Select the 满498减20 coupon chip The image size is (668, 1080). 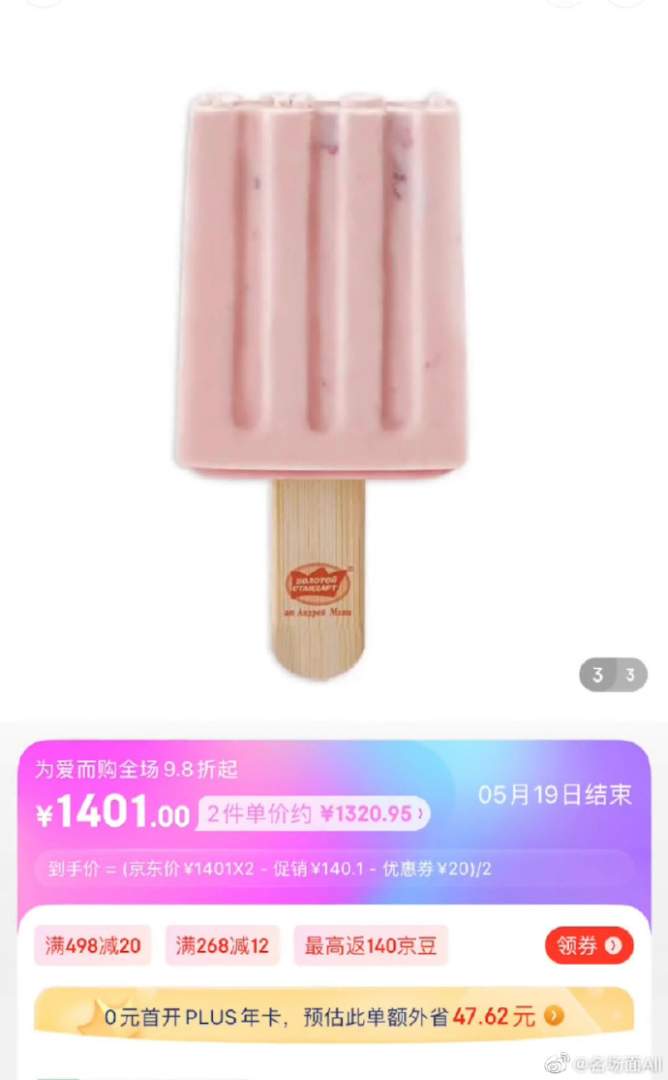pos(93,946)
